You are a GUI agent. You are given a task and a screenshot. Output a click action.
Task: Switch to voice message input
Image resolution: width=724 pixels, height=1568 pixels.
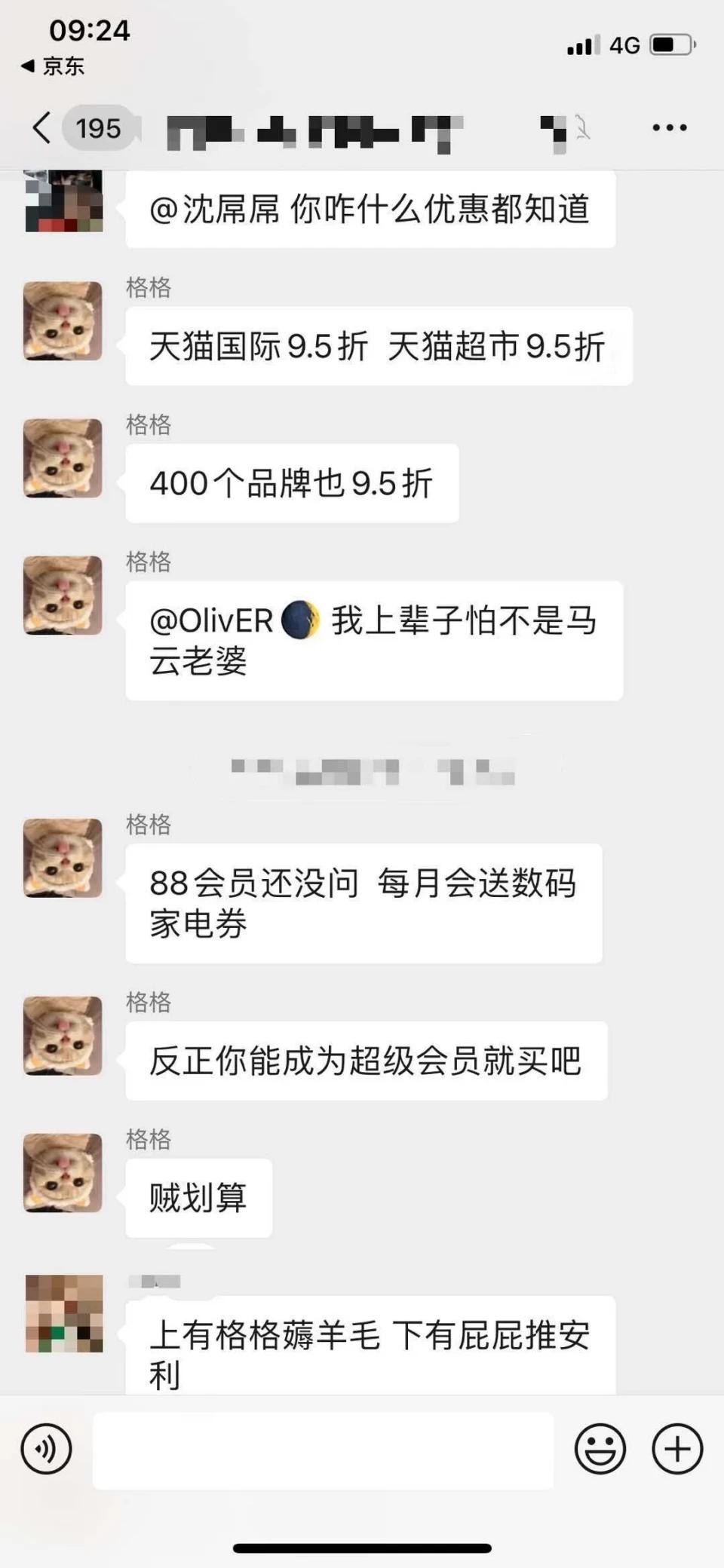pyautogui.click(x=47, y=1448)
